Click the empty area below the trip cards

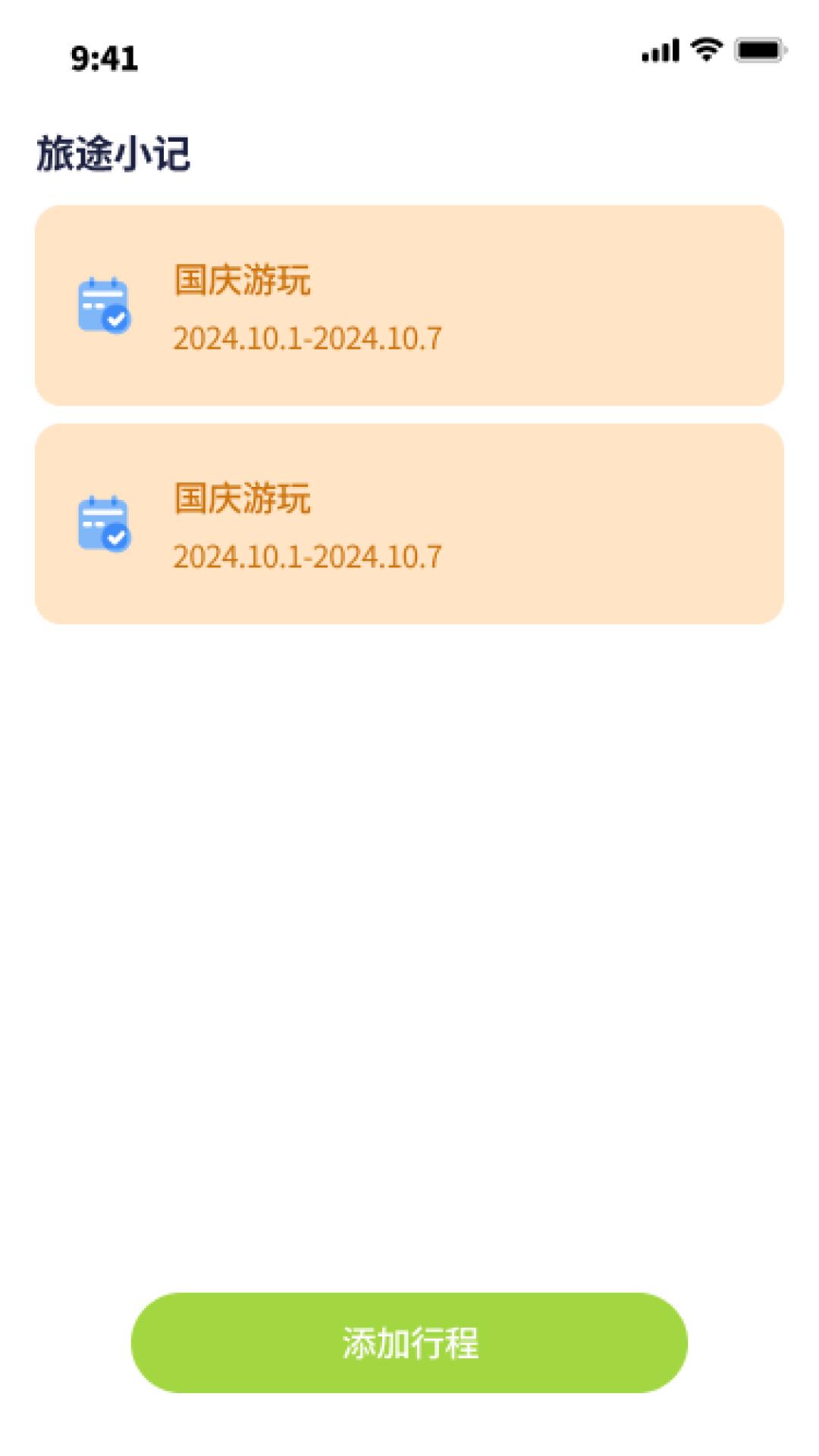(x=409, y=910)
